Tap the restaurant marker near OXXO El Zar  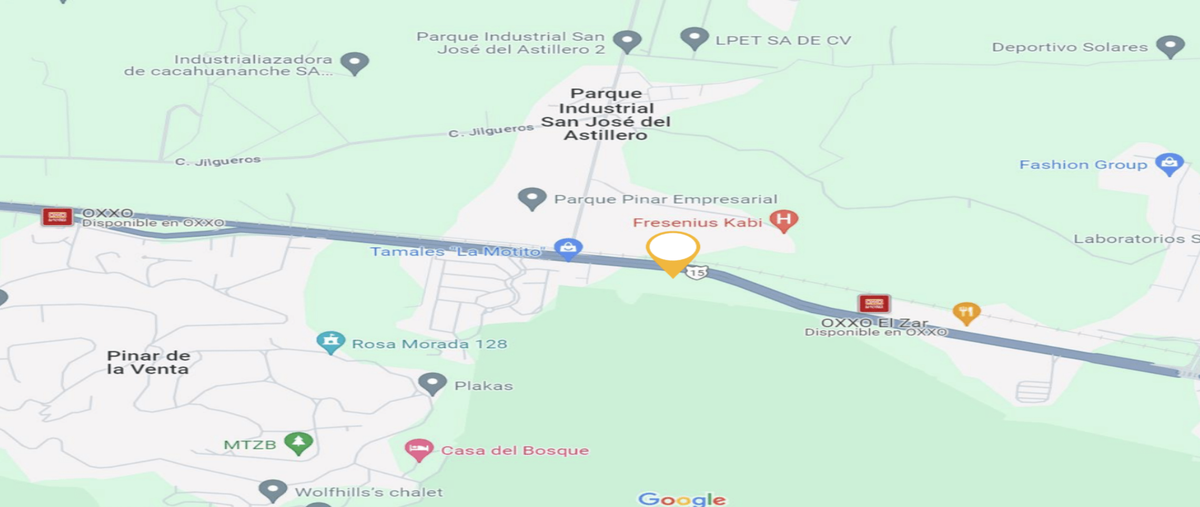coord(966,313)
